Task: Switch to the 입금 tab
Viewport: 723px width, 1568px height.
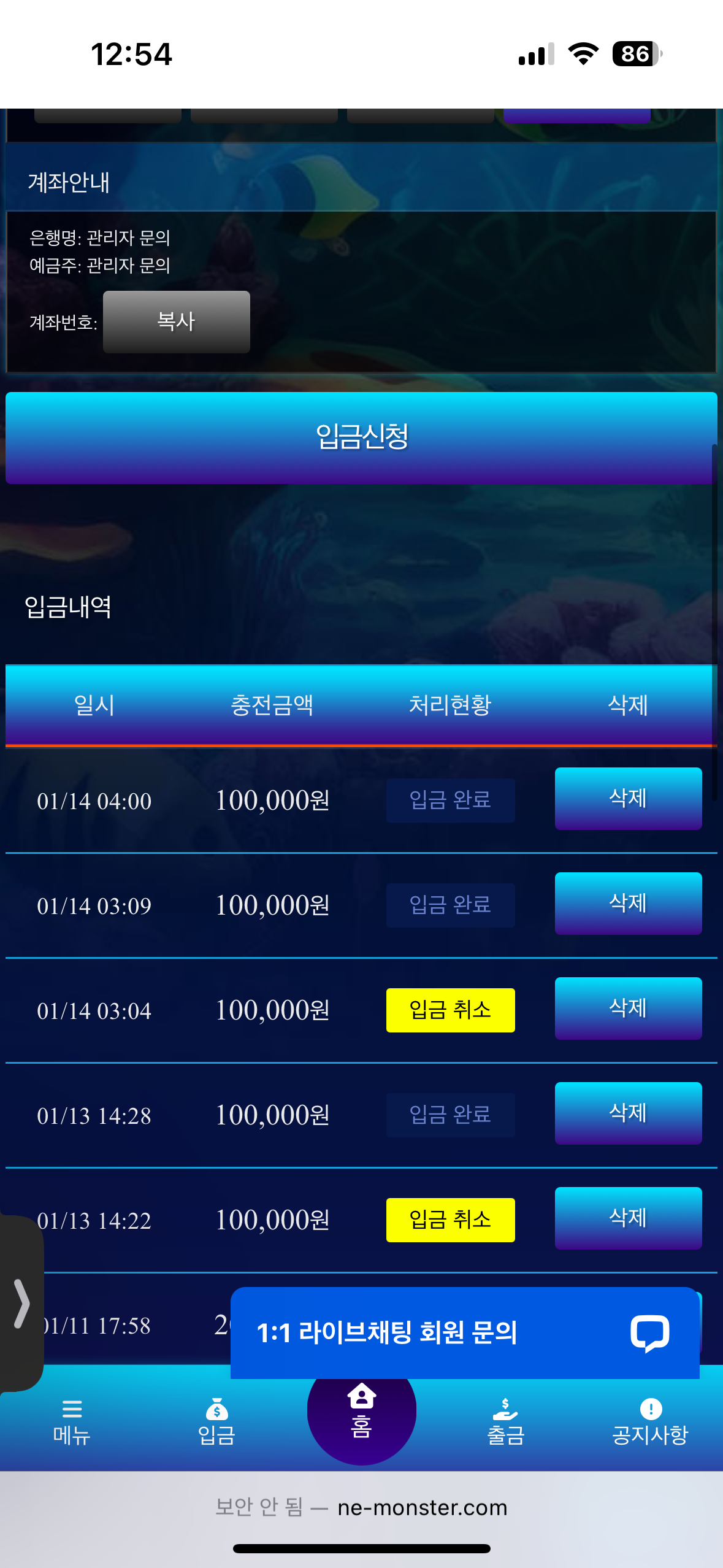Action: pyautogui.click(x=216, y=1422)
